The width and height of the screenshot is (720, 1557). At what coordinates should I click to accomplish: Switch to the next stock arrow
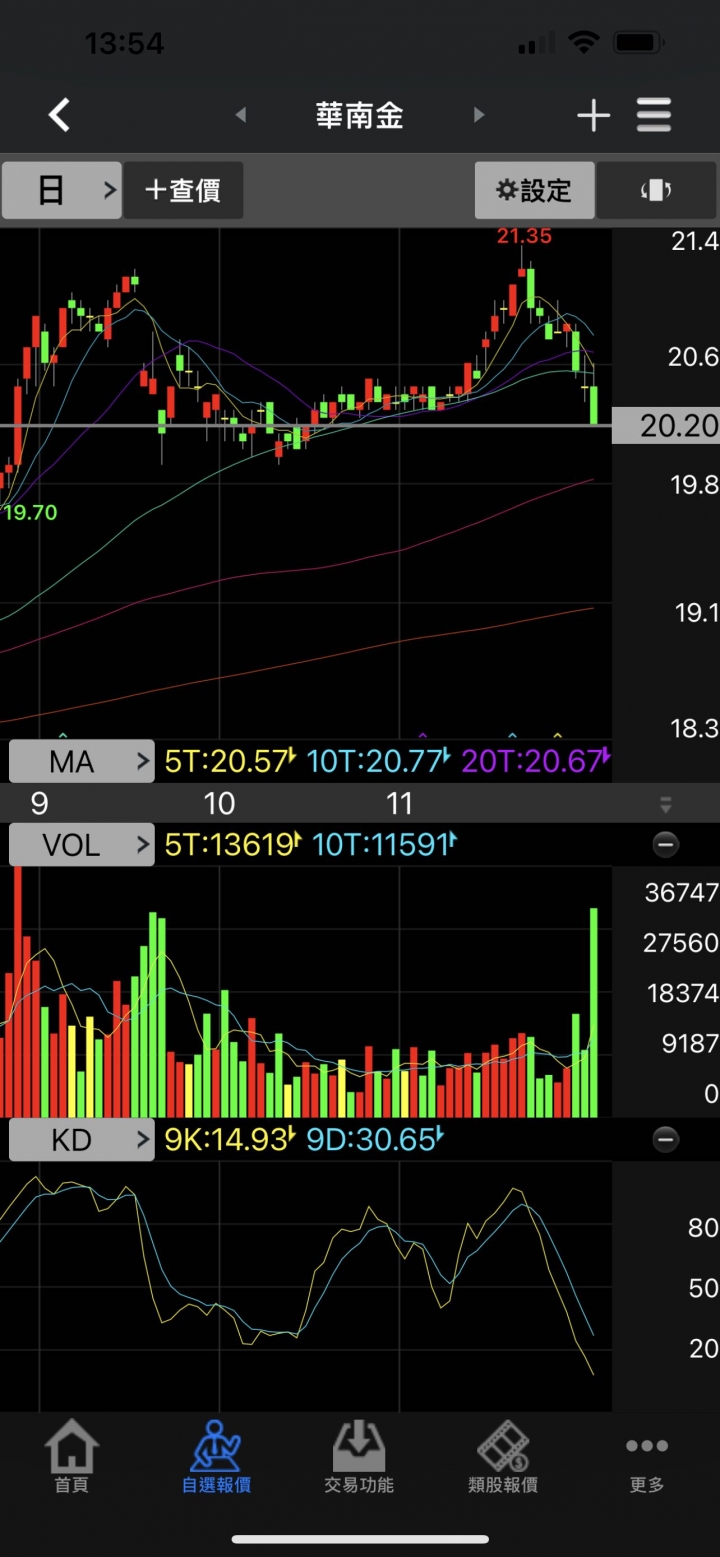point(478,116)
